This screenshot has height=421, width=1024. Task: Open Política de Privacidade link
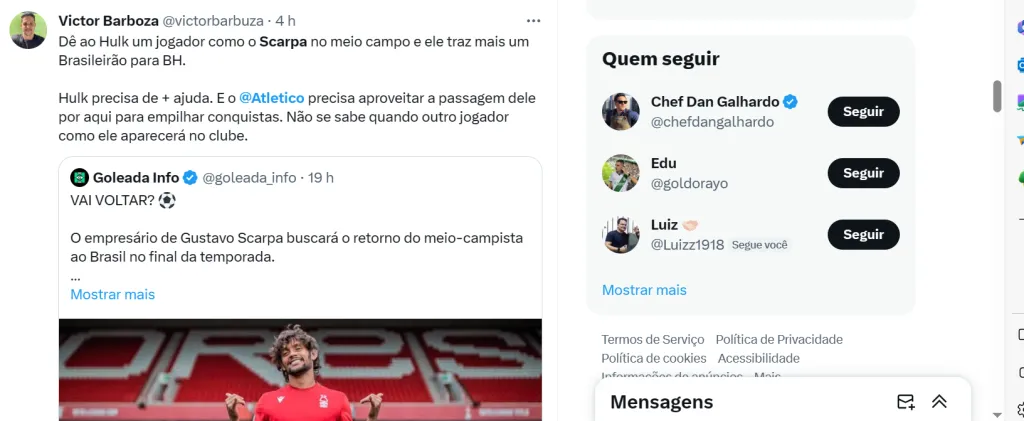[778, 339]
